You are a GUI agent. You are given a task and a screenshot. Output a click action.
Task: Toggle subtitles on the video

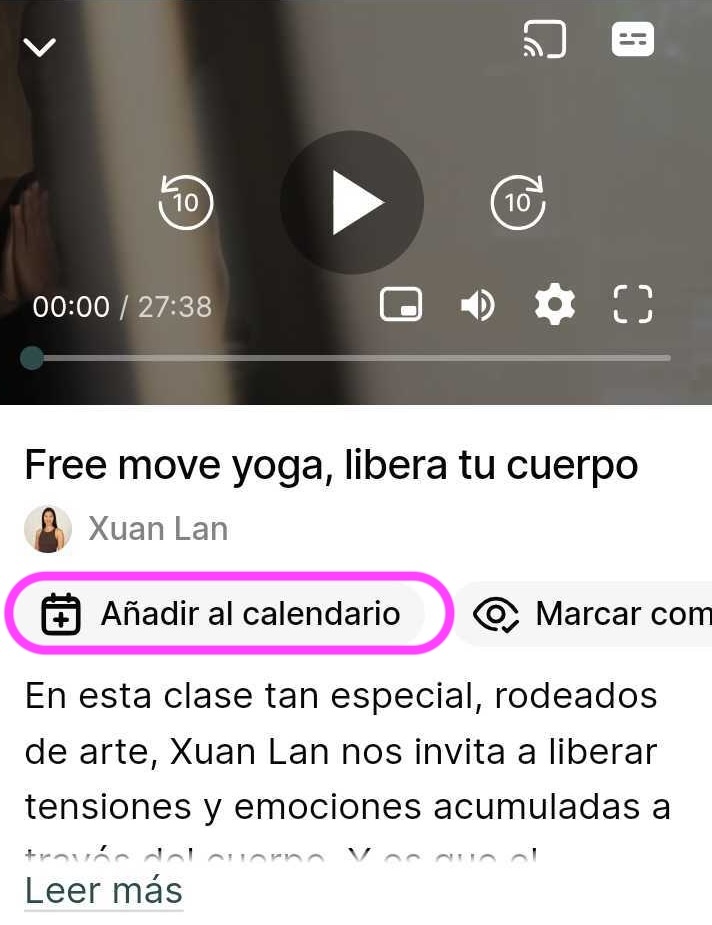pyautogui.click(x=632, y=41)
